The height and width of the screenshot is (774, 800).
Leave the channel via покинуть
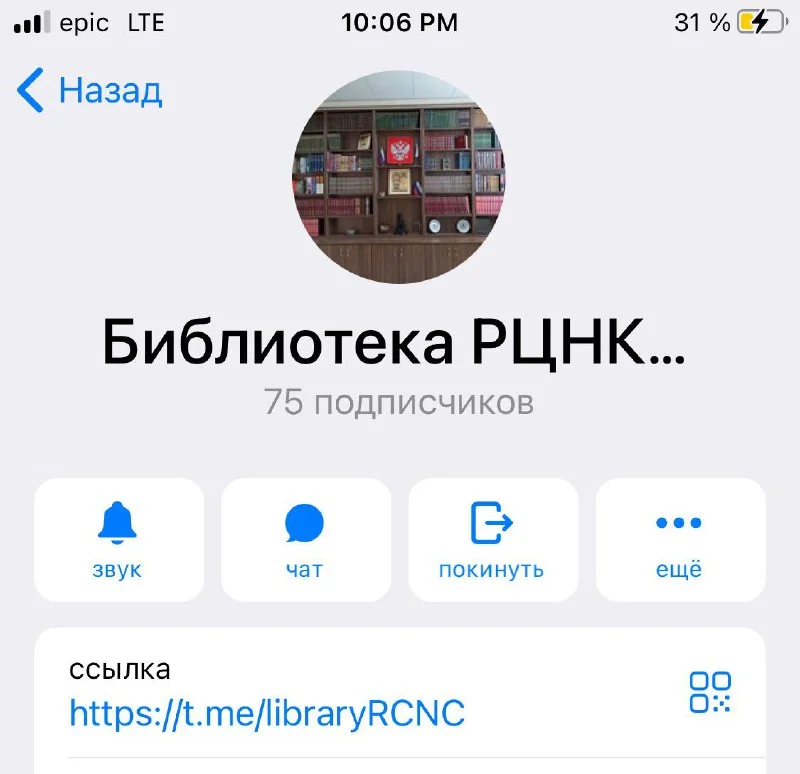pos(492,540)
